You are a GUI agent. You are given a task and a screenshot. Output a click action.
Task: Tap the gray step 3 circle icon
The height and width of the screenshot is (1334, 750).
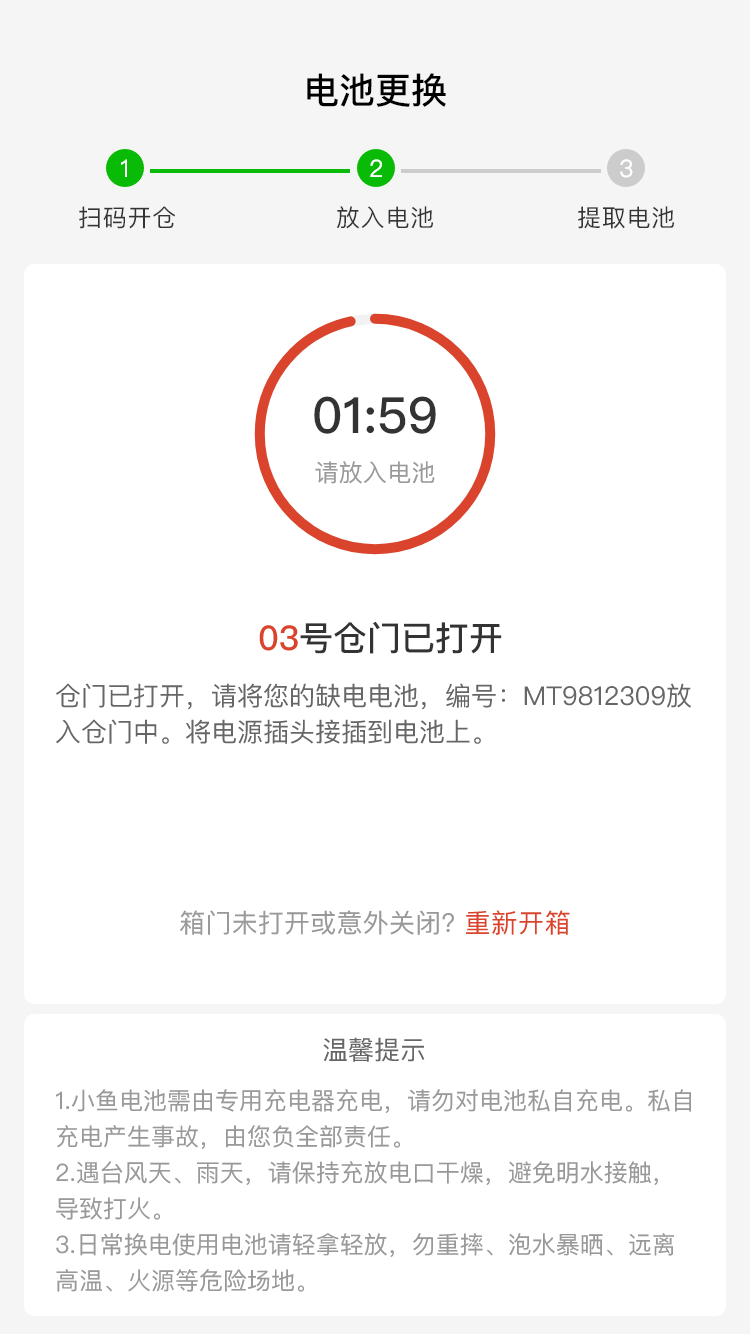tap(625, 168)
